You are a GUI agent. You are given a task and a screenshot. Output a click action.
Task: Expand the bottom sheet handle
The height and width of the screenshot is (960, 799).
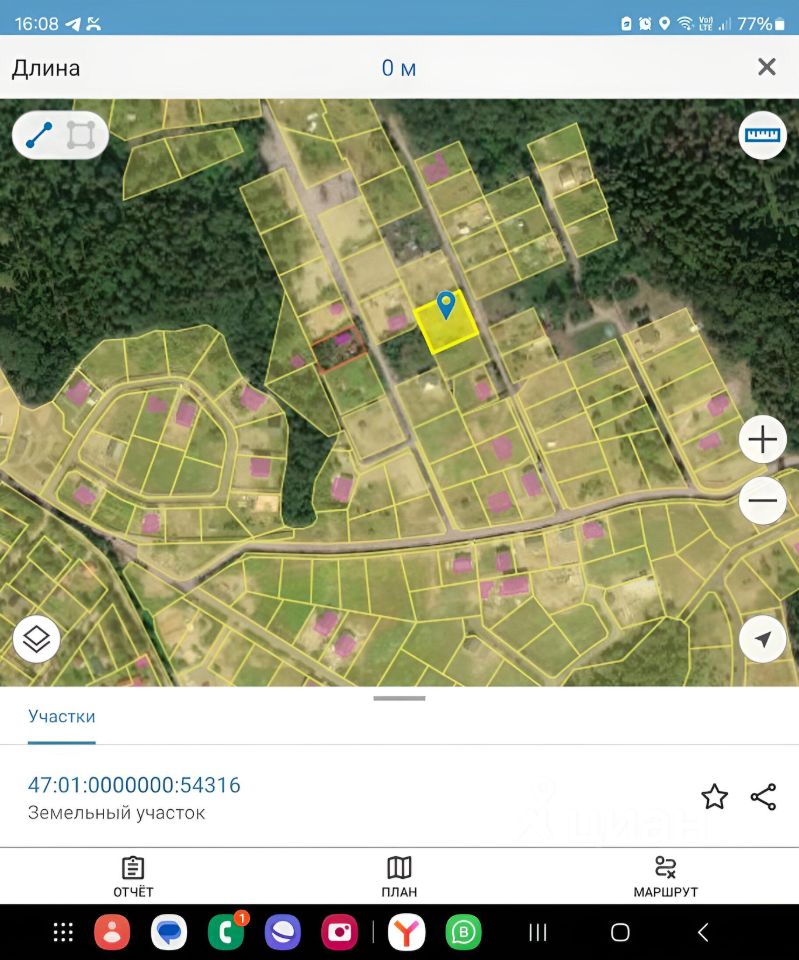pyautogui.click(x=399, y=697)
